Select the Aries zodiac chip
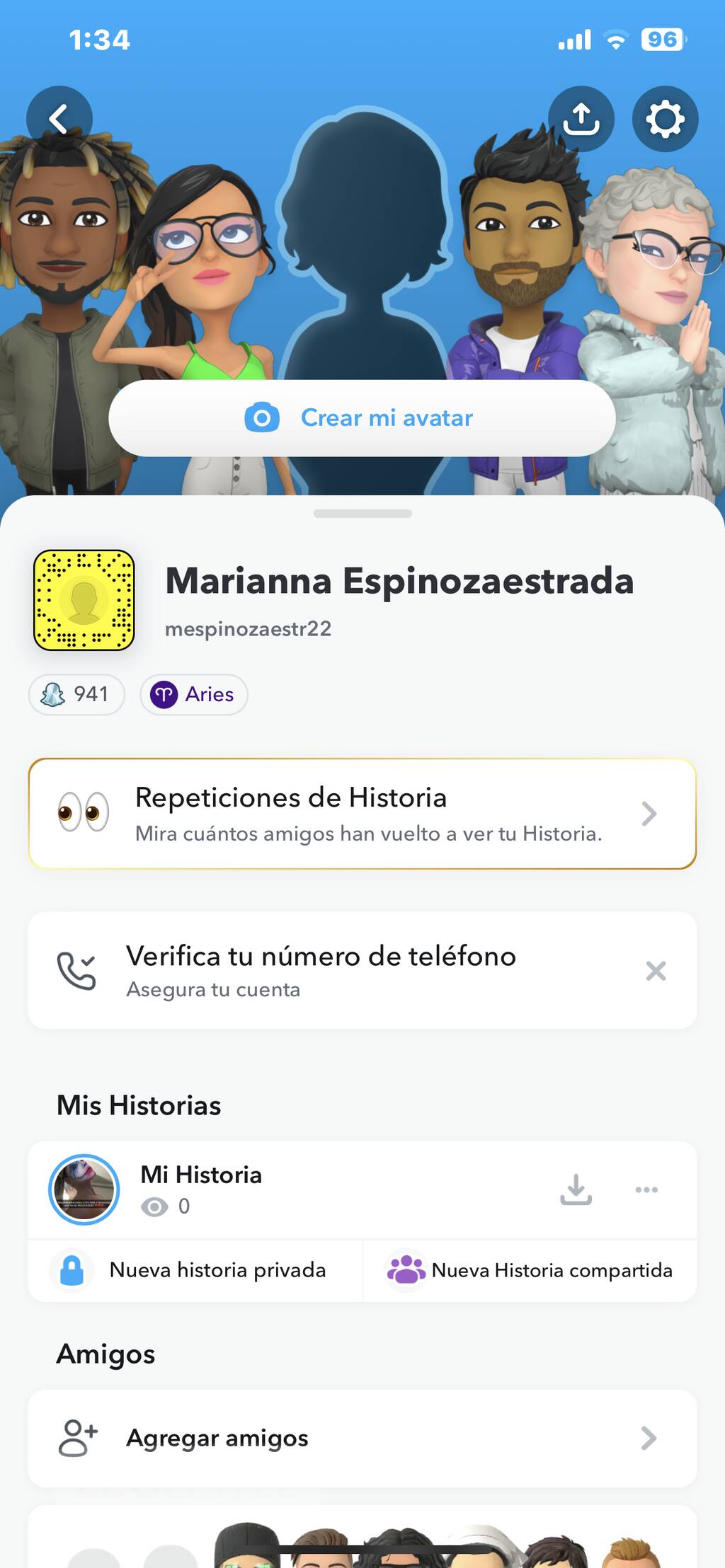The height and width of the screenshot is (1568, 725). [194, 694]
